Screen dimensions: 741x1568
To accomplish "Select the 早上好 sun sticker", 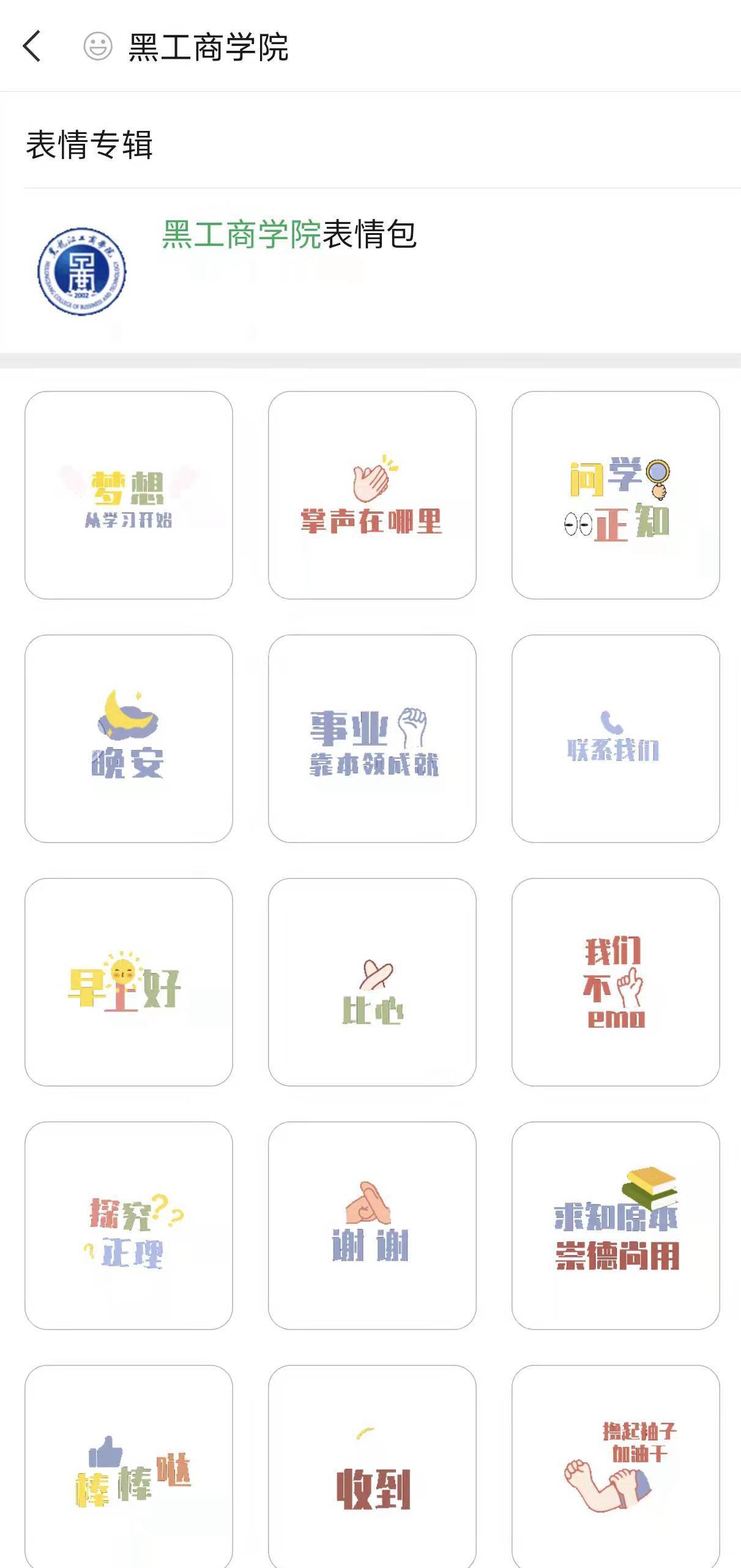I will 128,982.
